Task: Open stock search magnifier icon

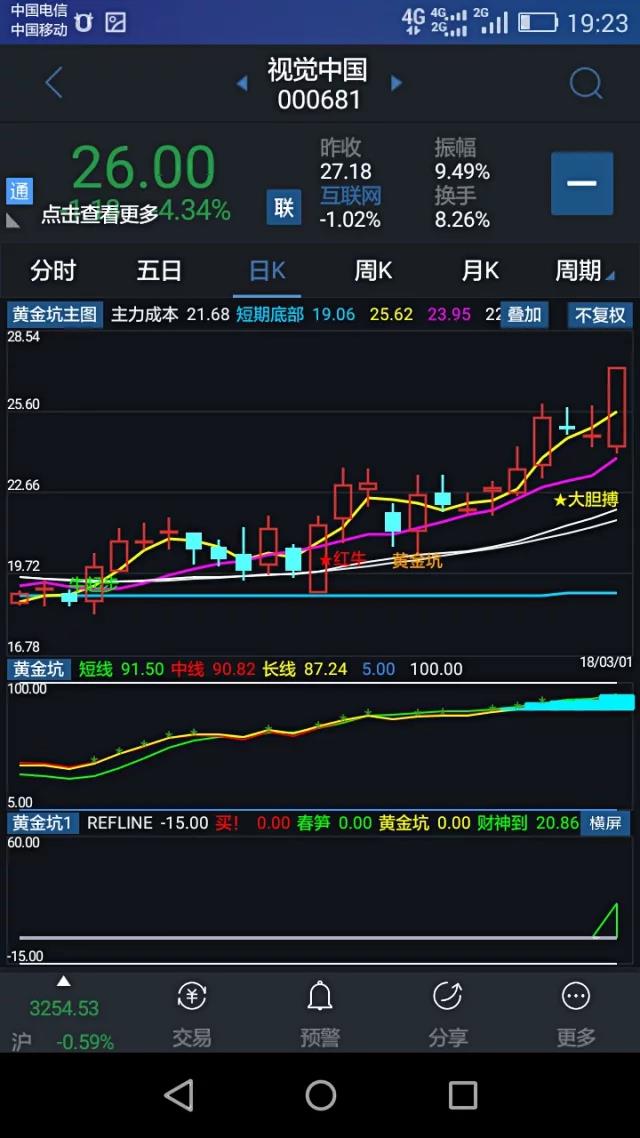Action: (x=586, y=84)
